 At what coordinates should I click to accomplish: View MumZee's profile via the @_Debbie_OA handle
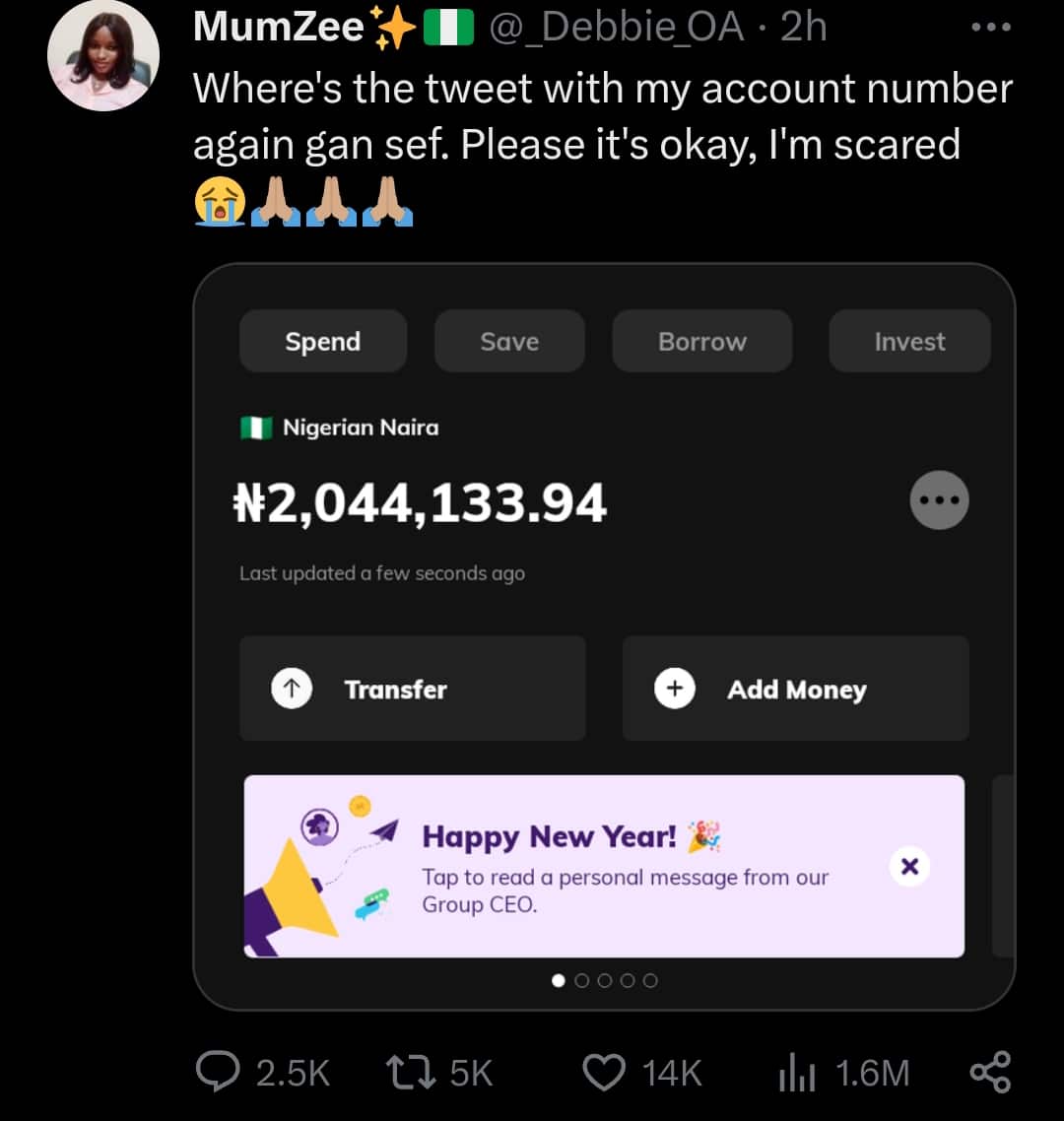617,27
